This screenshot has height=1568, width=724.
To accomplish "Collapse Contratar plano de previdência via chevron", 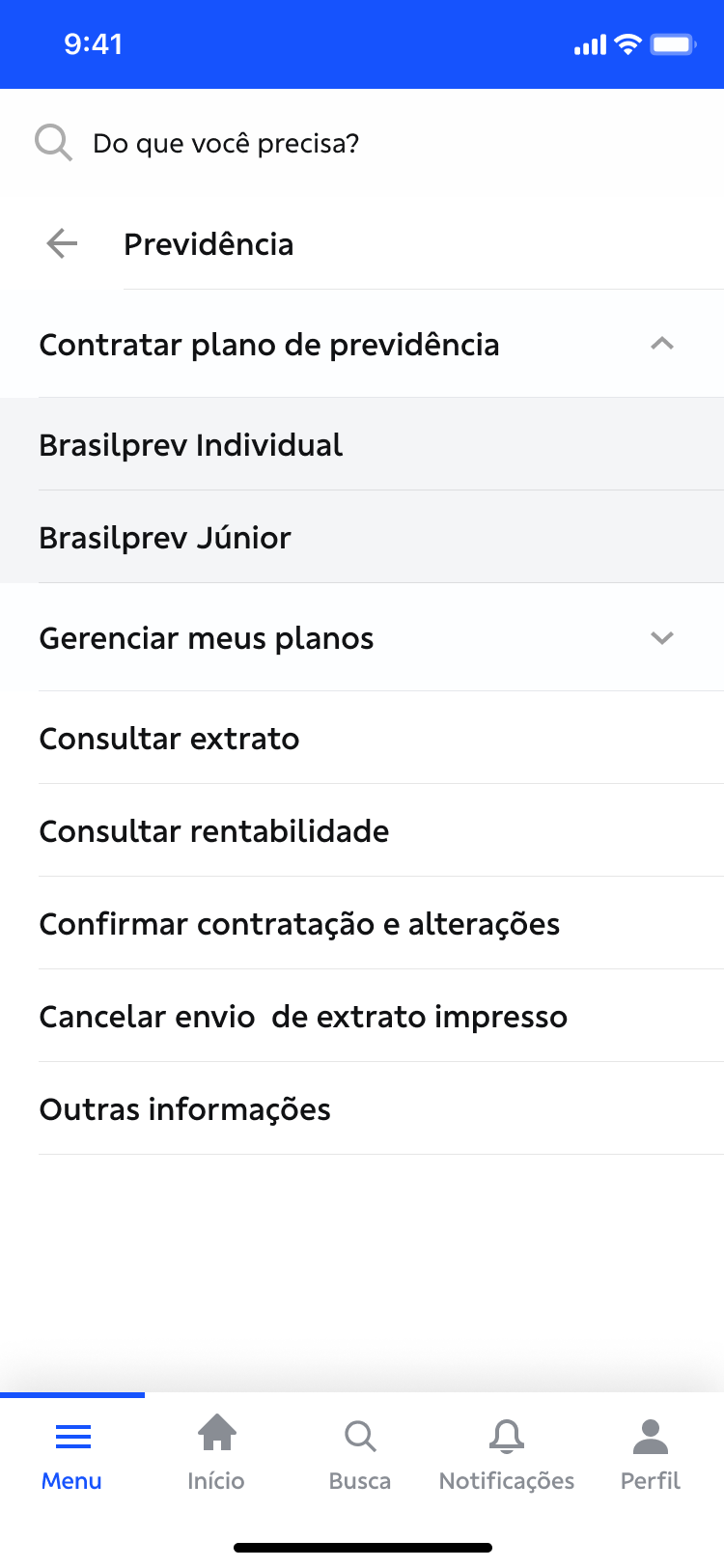I will point(661,344).
